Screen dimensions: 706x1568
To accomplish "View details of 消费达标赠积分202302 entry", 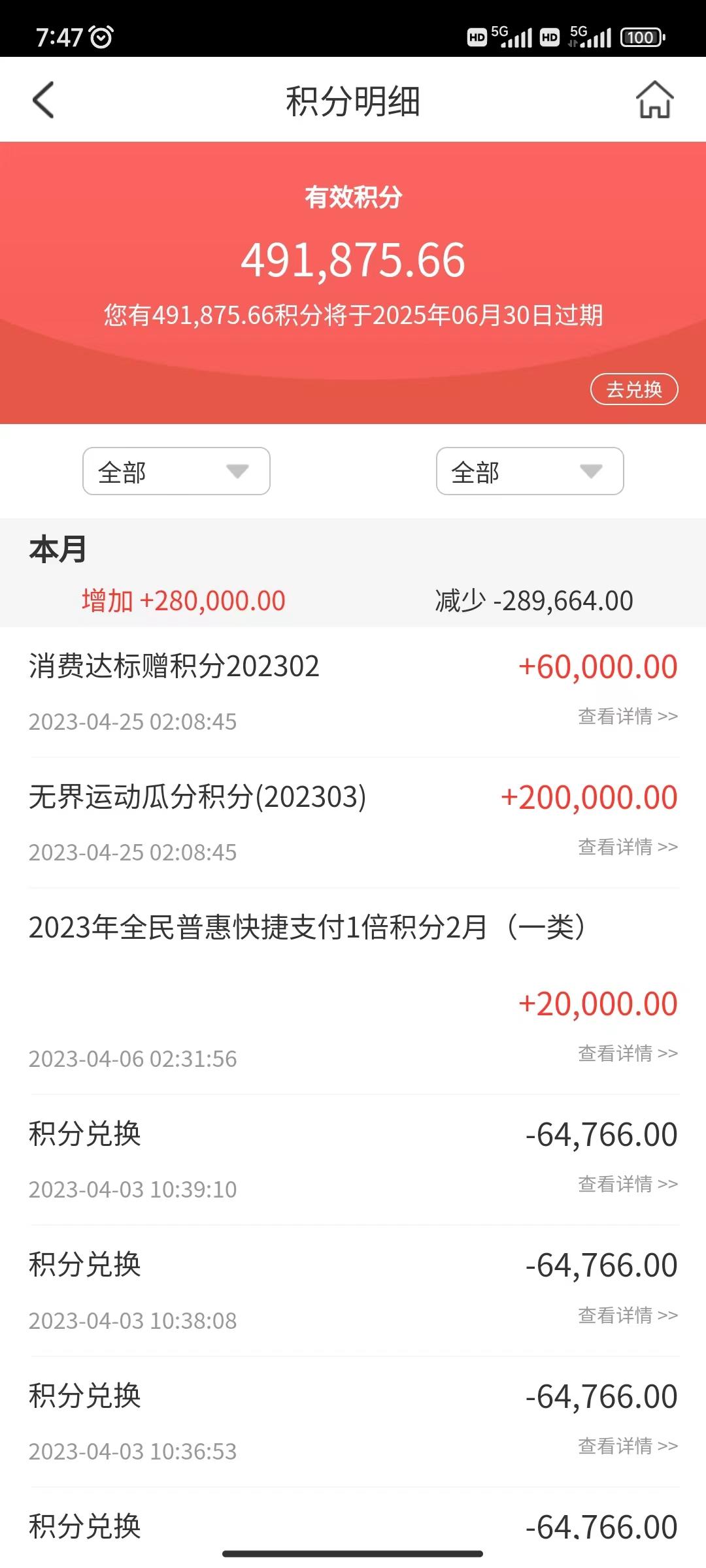I will click(628, 716).
